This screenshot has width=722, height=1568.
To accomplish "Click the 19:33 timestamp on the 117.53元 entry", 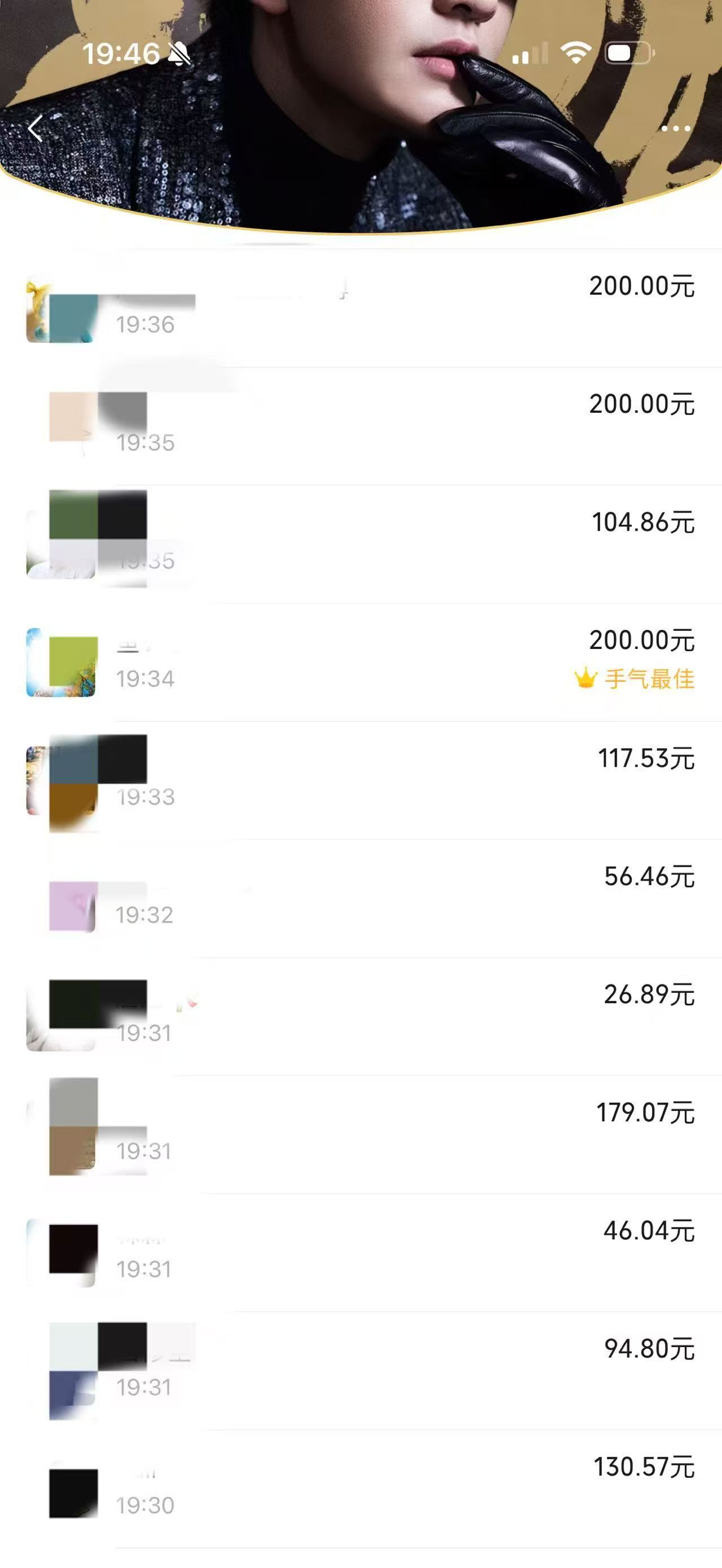I will click(x=146, y=796).
